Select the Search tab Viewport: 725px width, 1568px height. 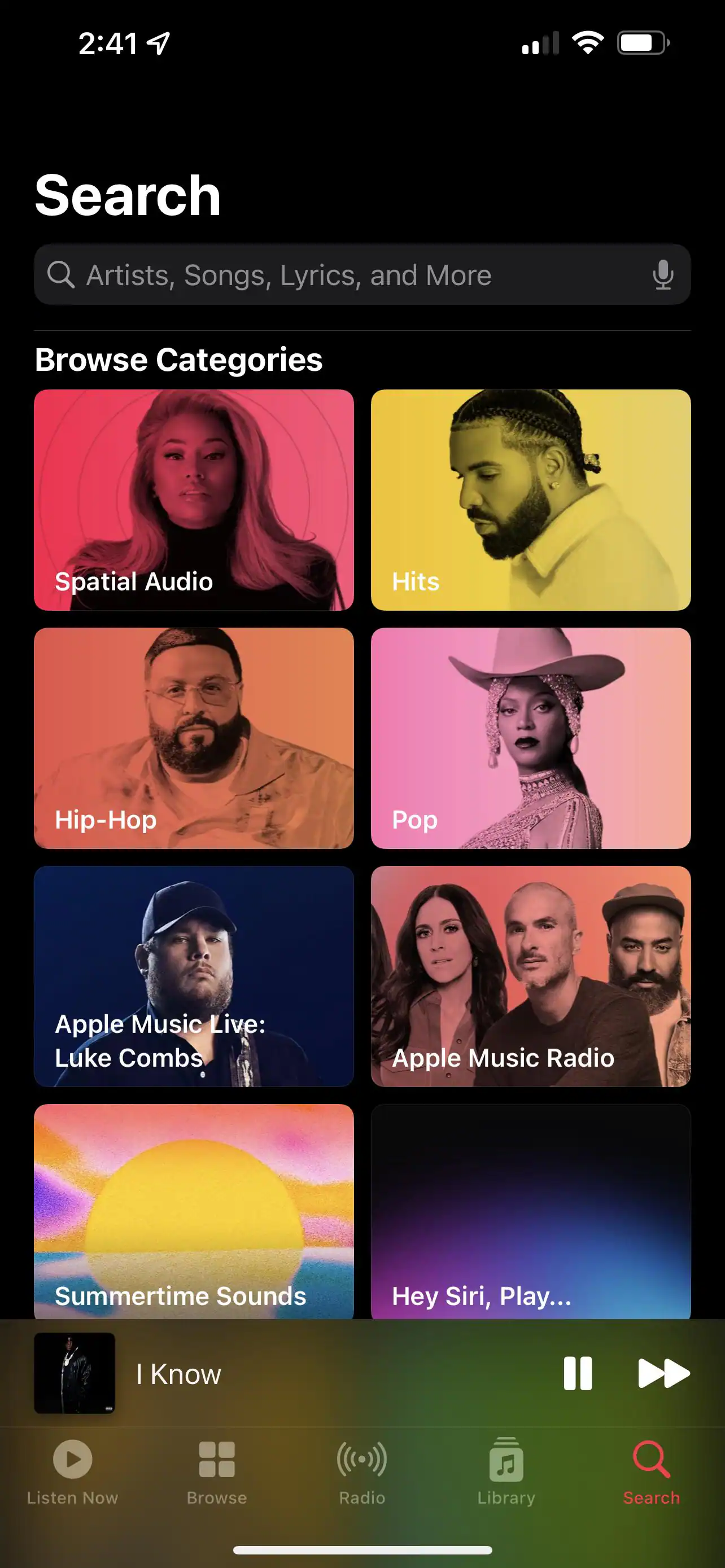650,1470
